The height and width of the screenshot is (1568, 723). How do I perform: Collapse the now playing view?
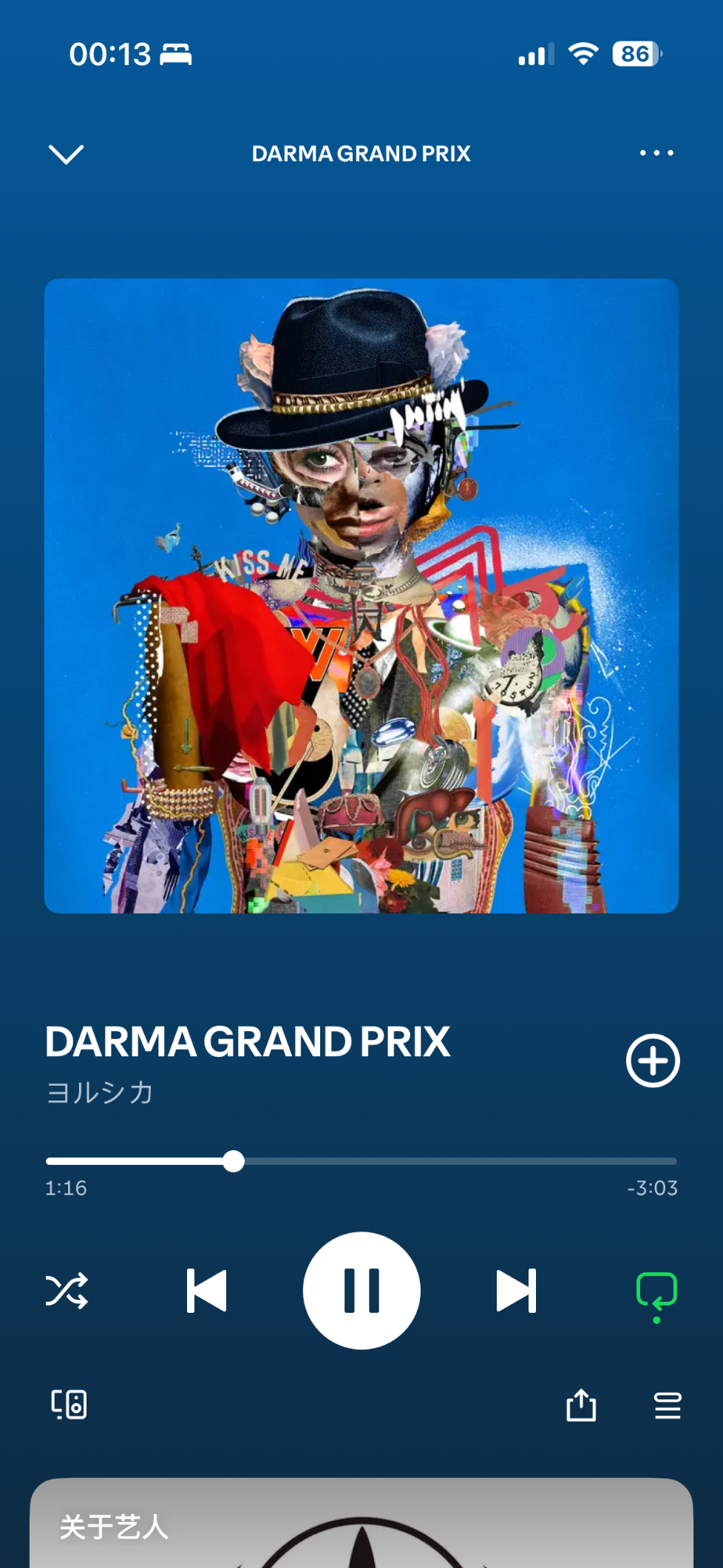click(66, 154)
